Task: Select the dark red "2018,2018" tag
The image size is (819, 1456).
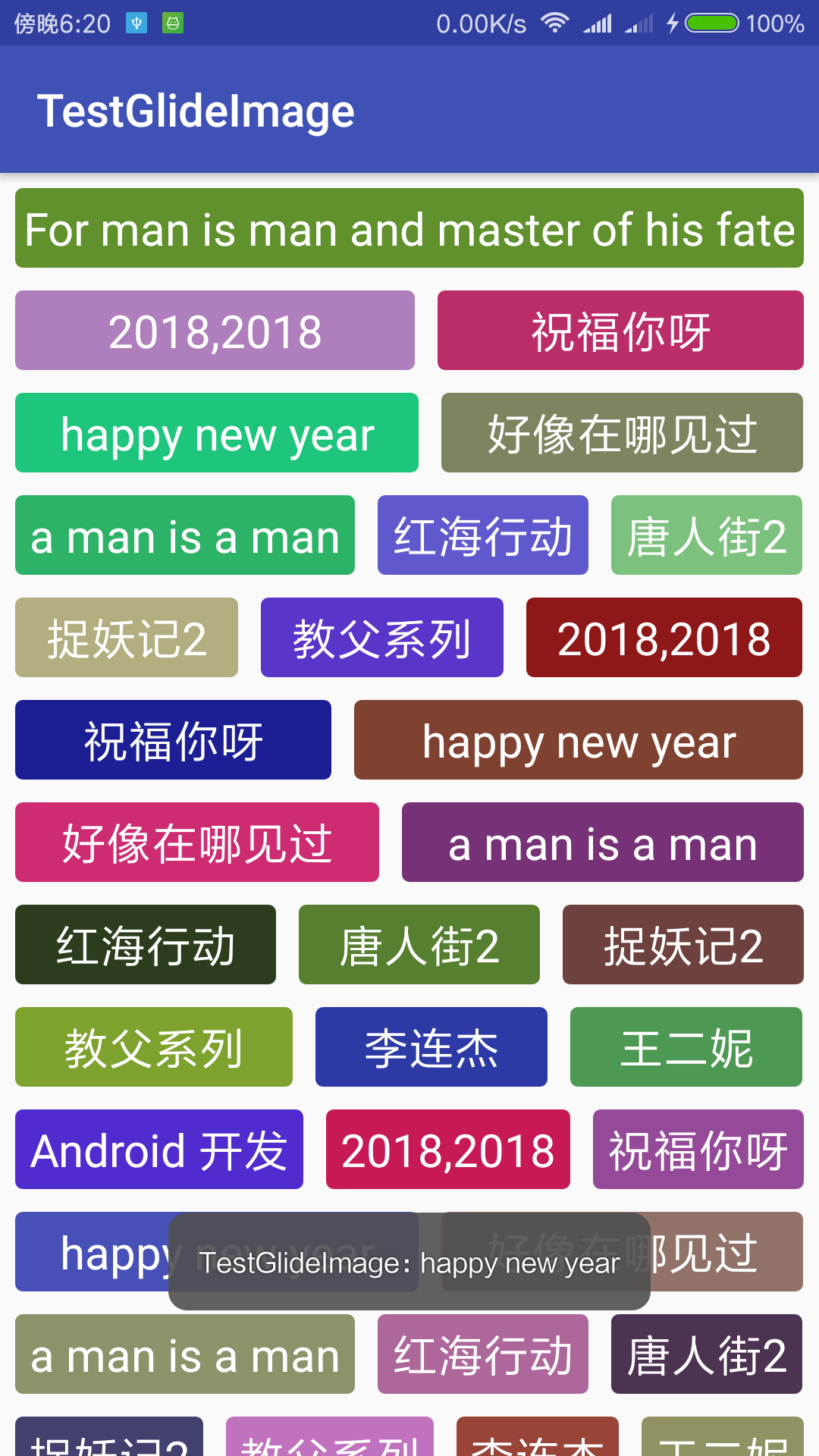Action: tap(664, 638)
